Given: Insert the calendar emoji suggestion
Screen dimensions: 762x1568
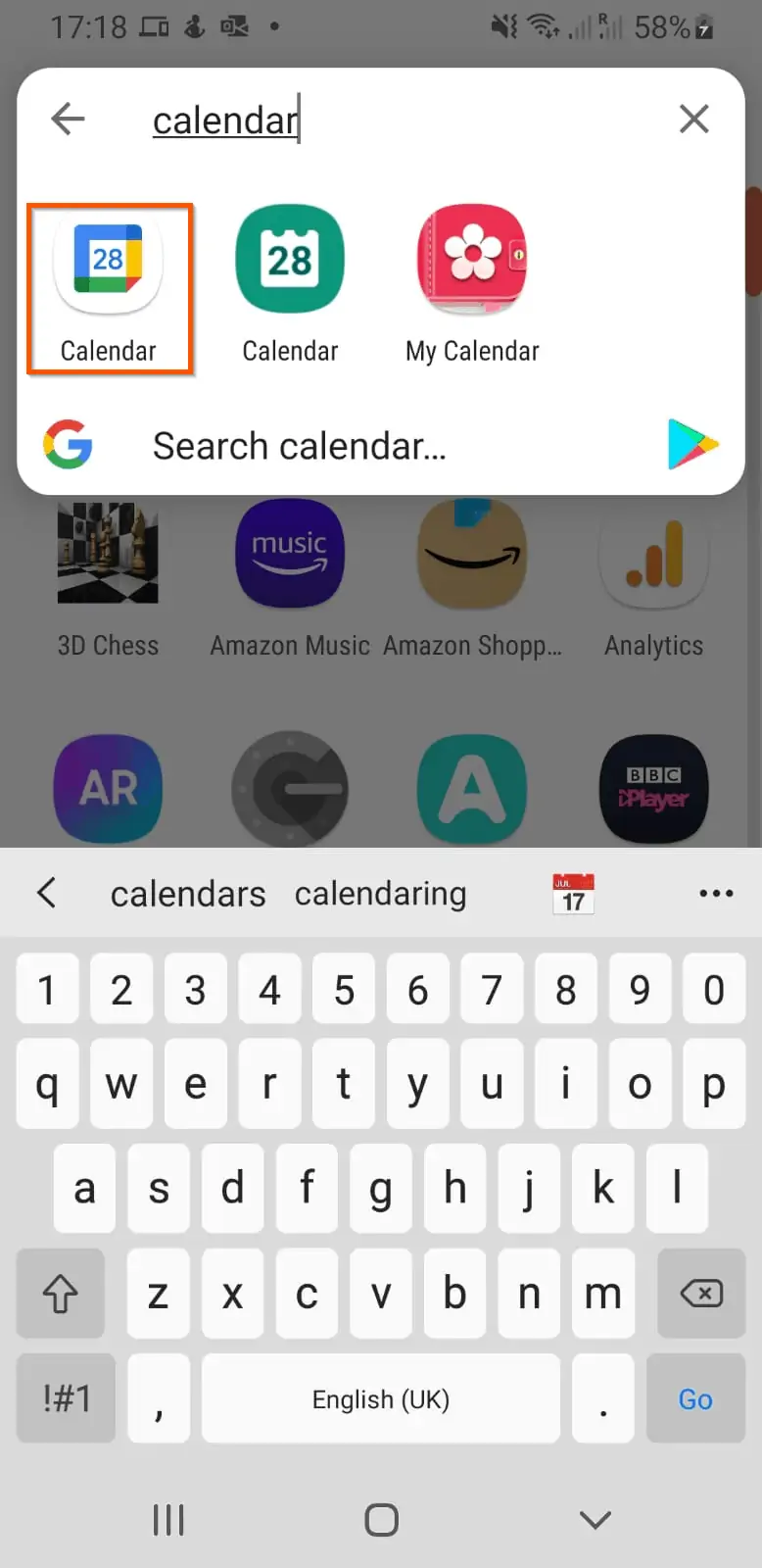Looking at the screenshot, I should (573, 894).
